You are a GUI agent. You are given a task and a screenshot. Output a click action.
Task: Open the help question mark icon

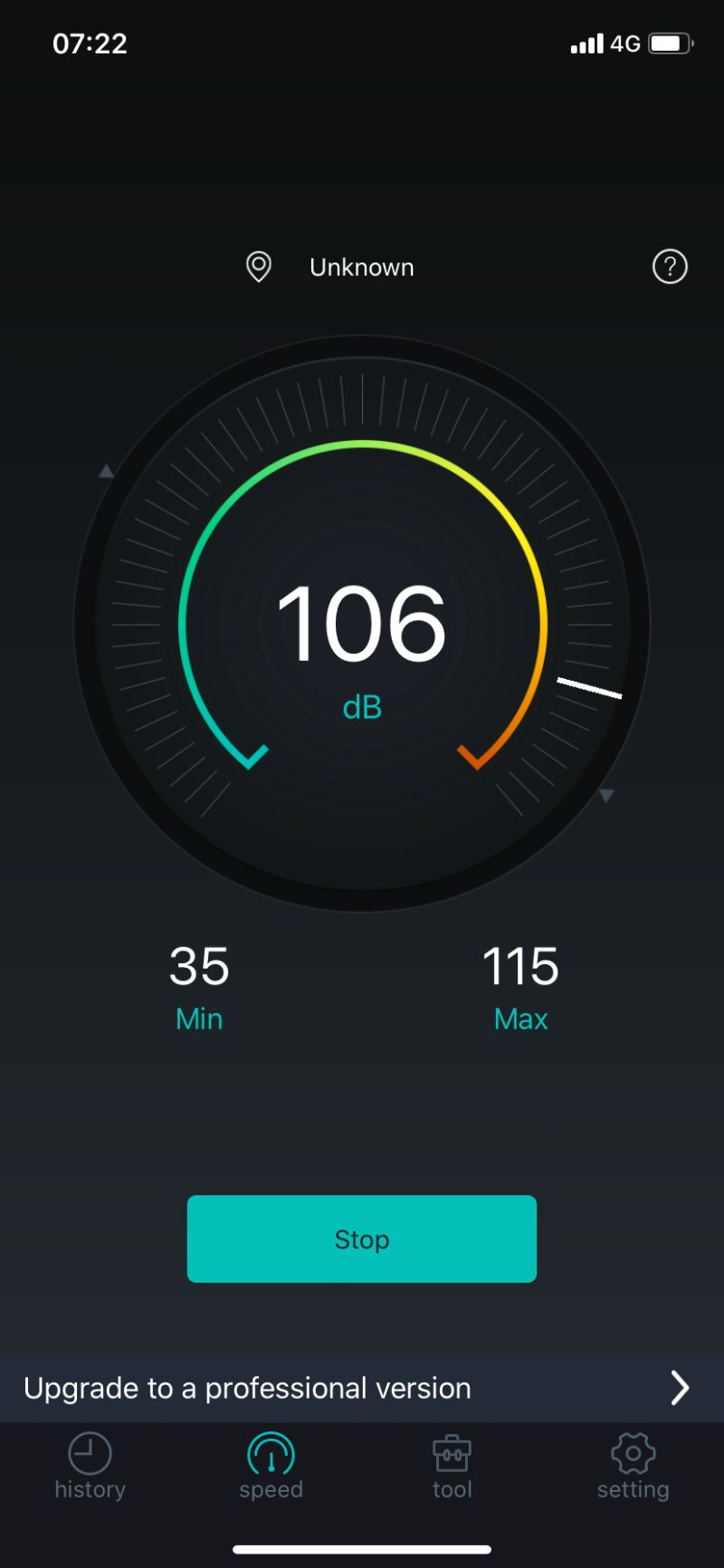tap(670, 267)
